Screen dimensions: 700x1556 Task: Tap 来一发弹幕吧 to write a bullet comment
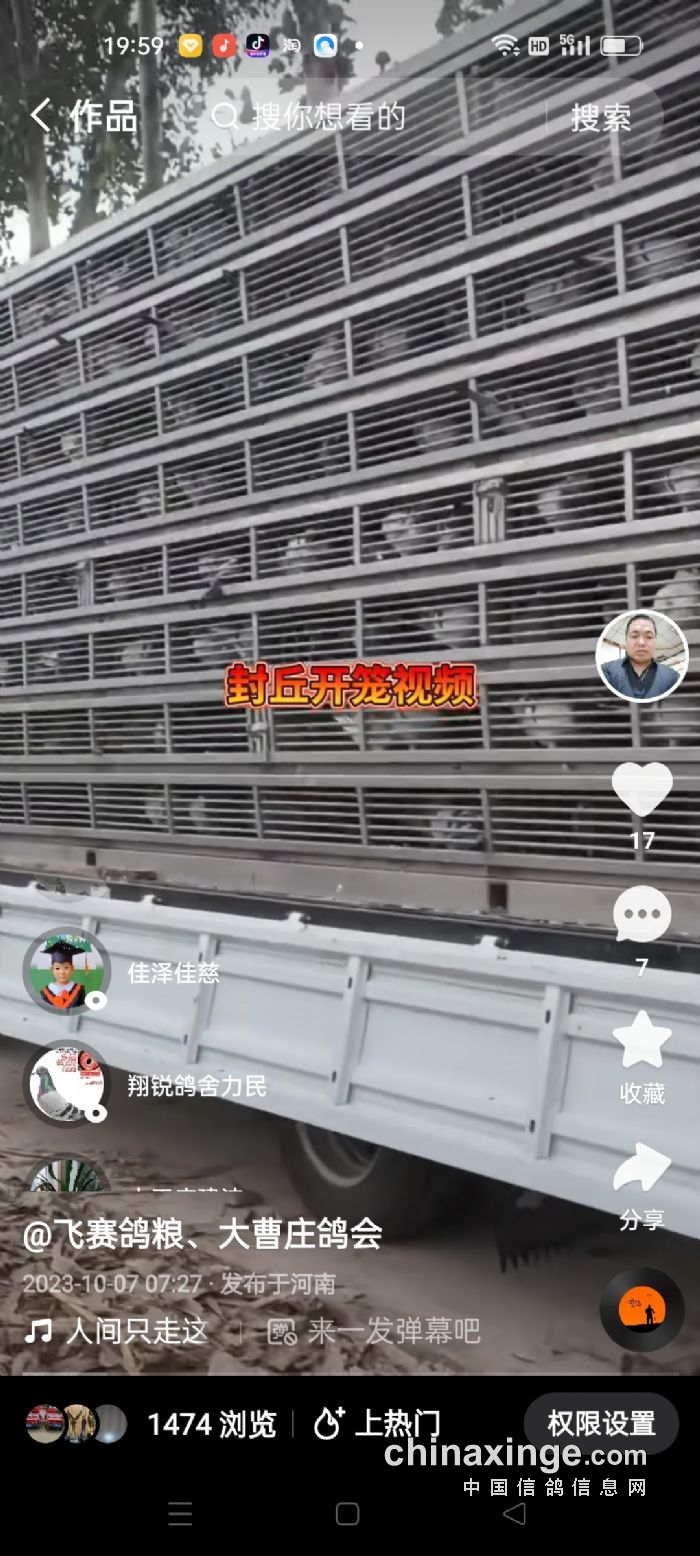(374, 1331)
